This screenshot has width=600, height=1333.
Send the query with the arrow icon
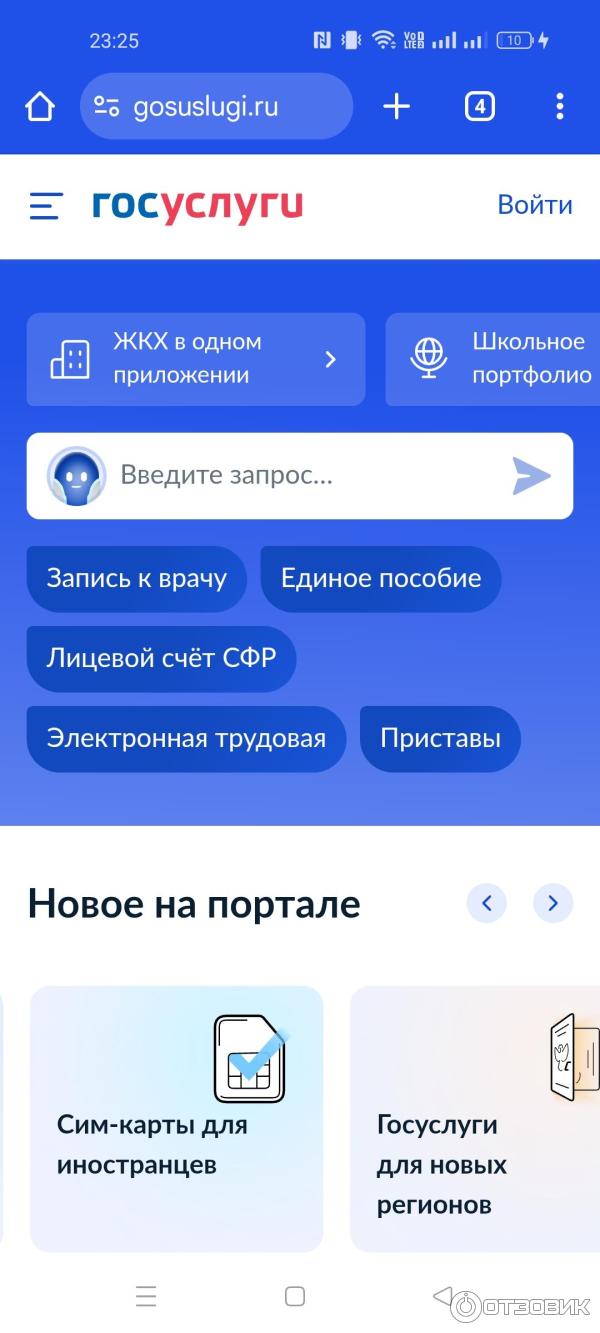coord(531,476)
